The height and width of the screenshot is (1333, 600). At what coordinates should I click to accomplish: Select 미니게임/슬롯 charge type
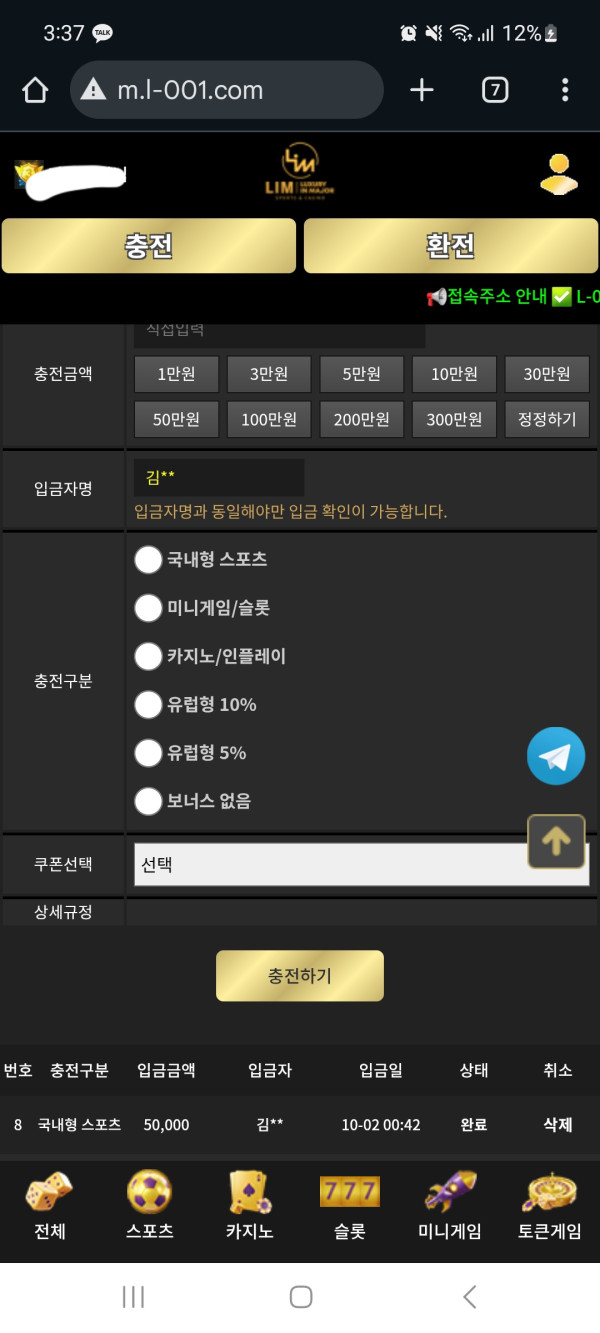(x=148, y=608)
